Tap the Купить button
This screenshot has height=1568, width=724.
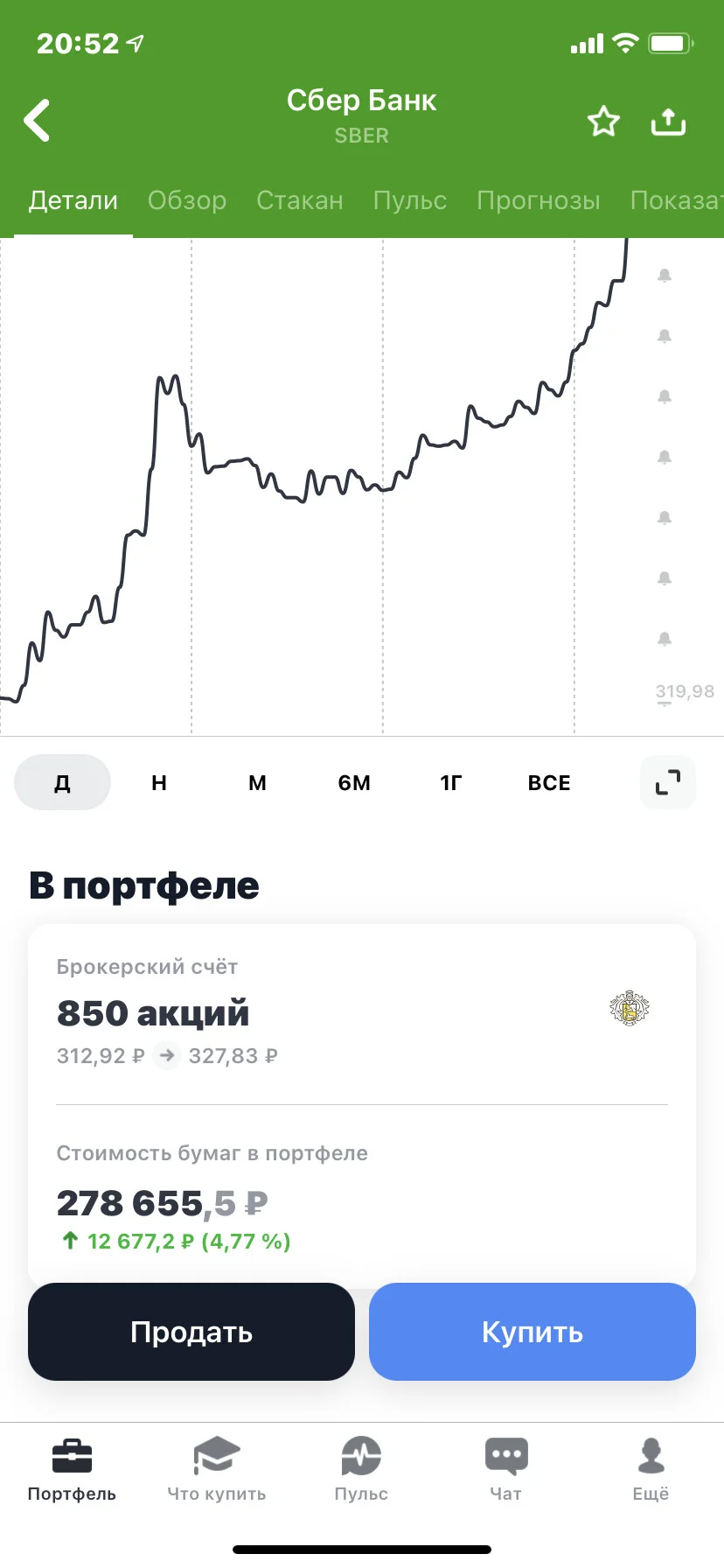coord(533,1332)
